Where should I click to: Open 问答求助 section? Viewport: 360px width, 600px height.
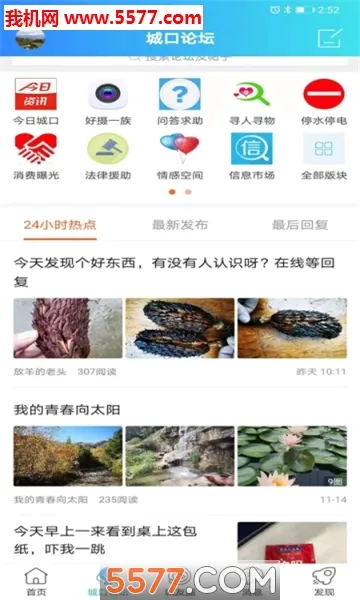point(180,102)
